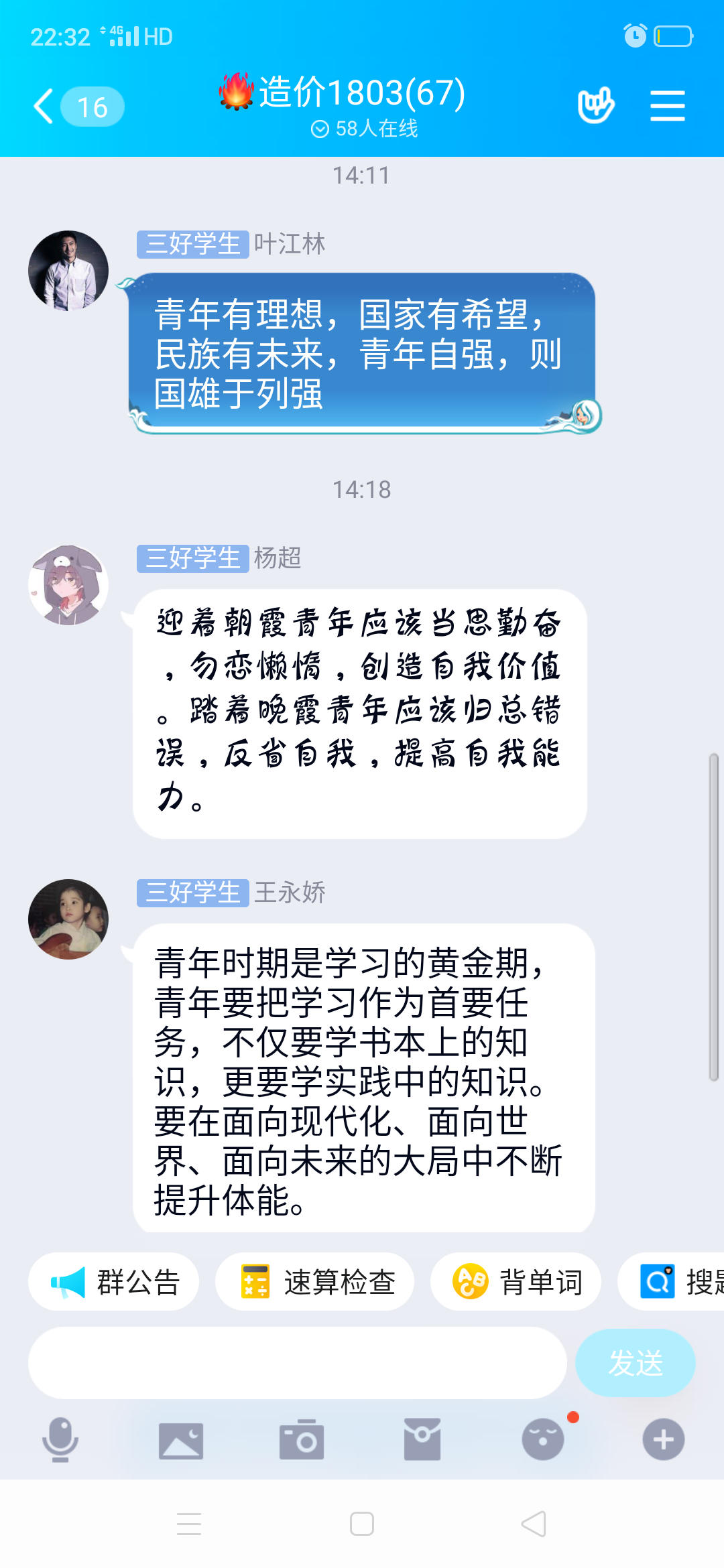Viewport: 724px width, 1568px height.
Task: Tap the system home button
Action: 362,1524
